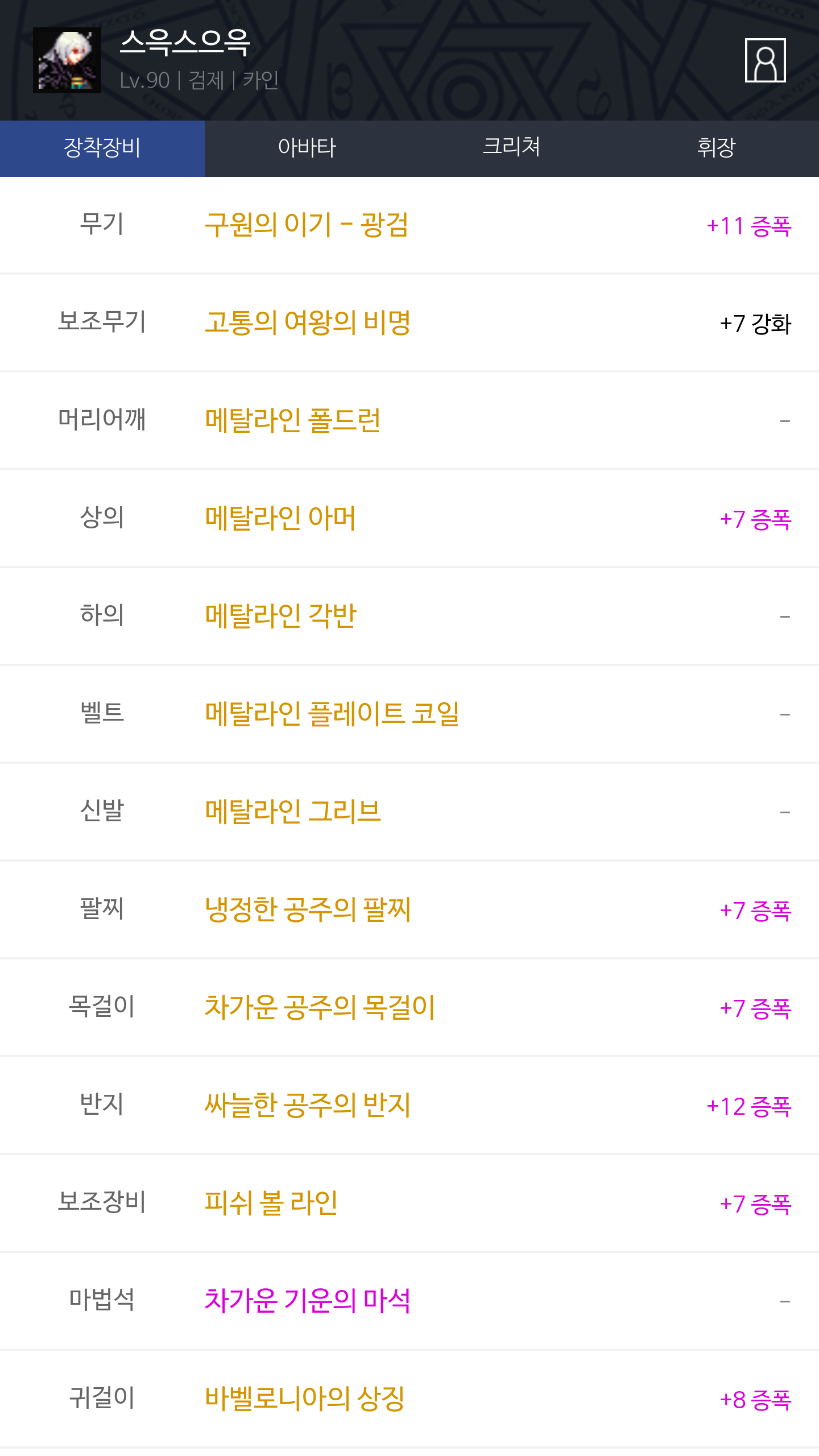Open weapon item 구원의 이기 - 광검

click(x=409, y=225)
